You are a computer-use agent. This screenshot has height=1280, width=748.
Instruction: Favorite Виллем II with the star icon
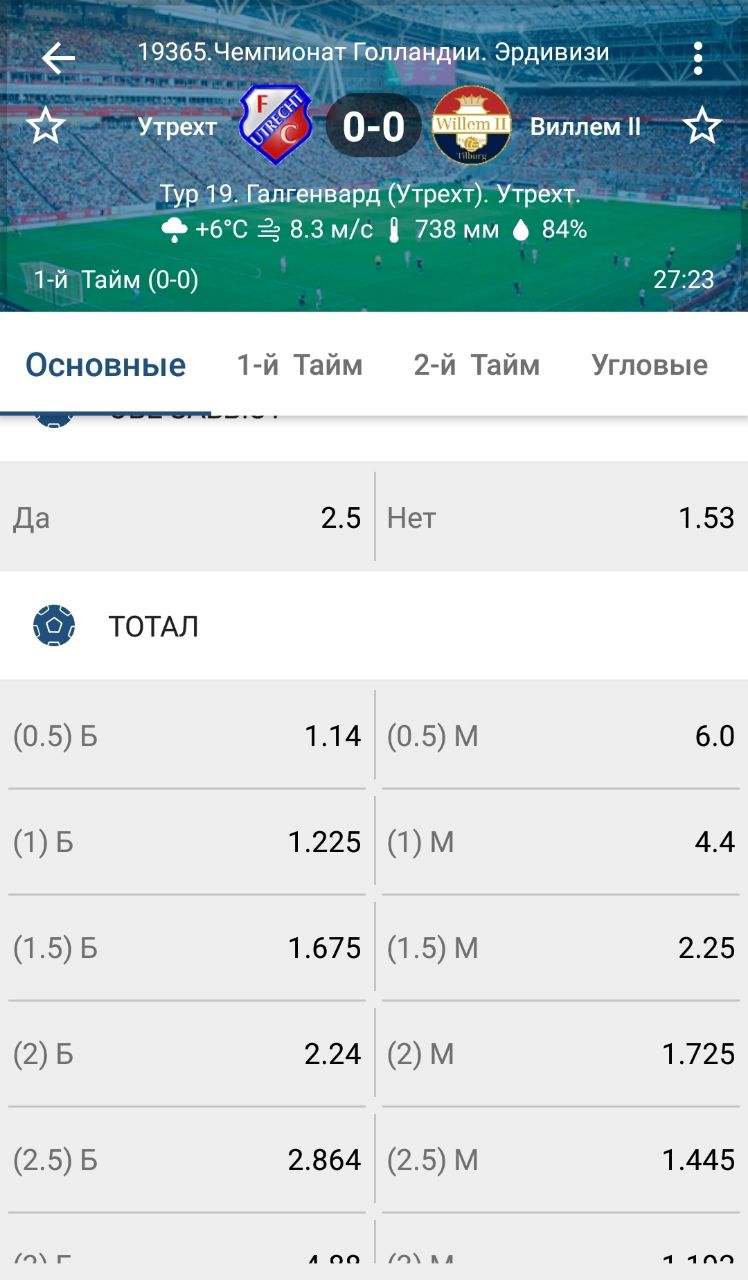702,127
